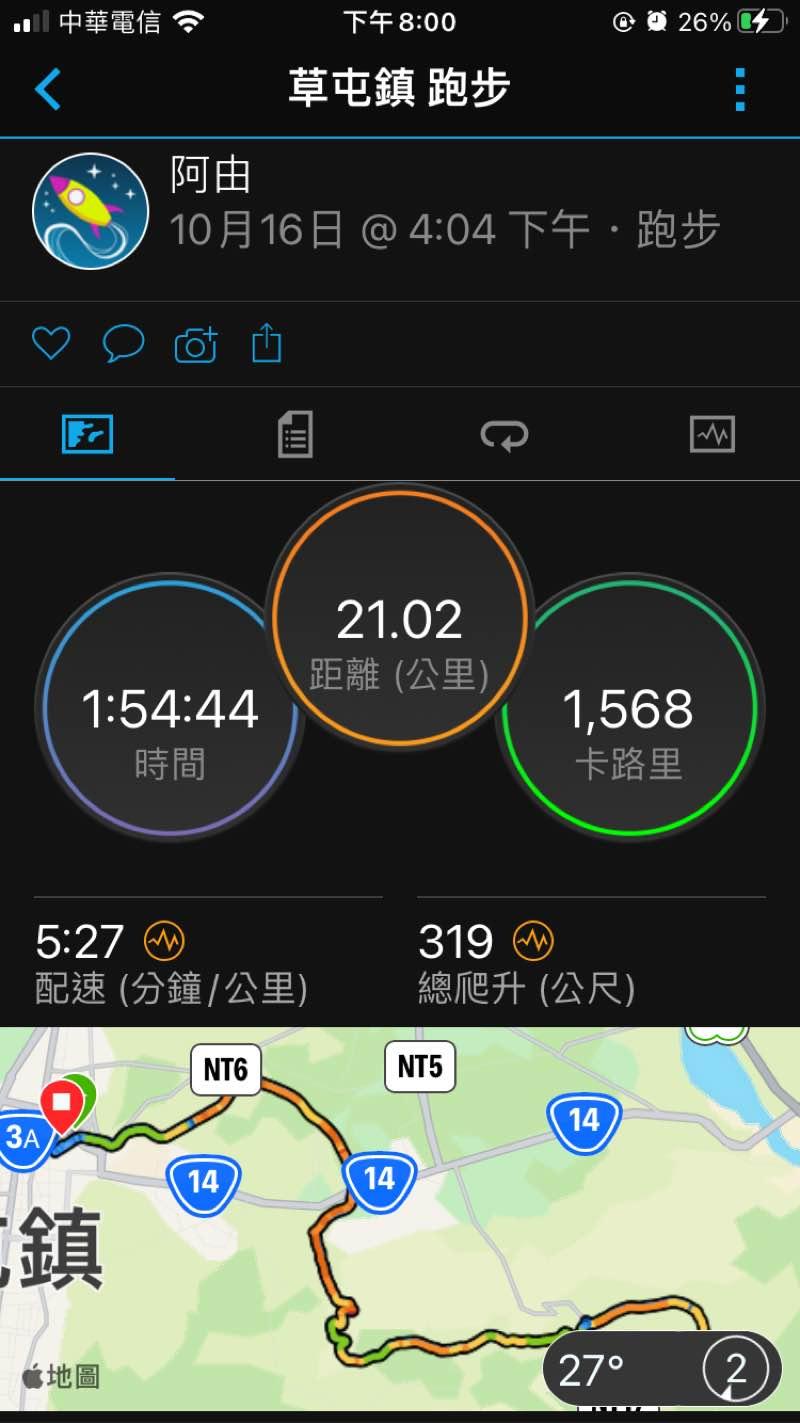
Task: Switch to the stats details tab
Action: click(295, 435)
